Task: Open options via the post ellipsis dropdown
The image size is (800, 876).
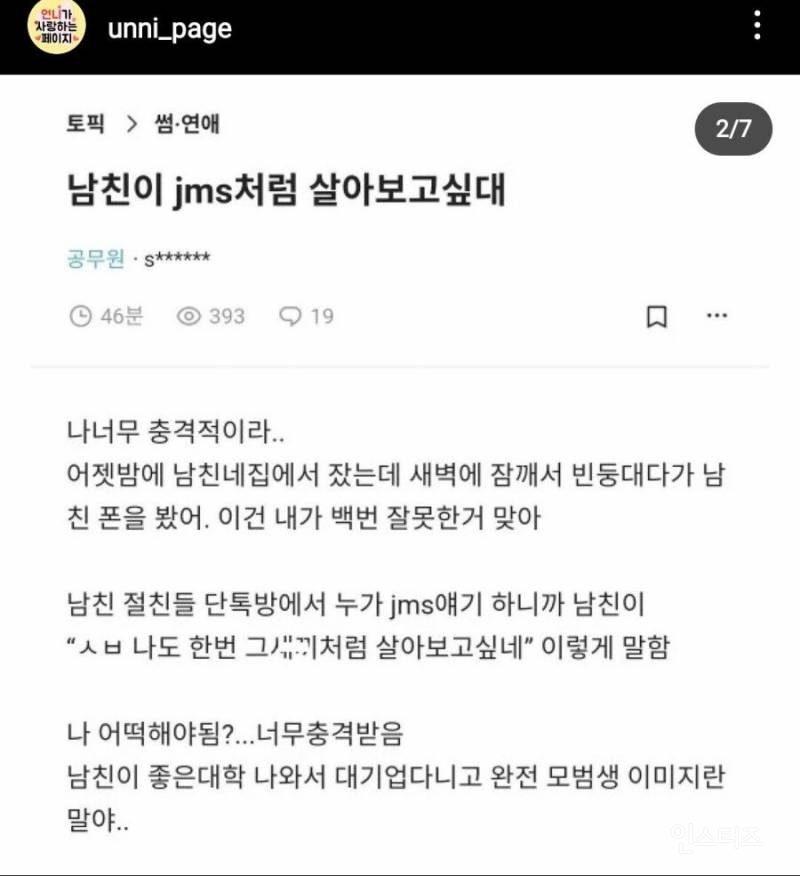Action: (x=716, y=316)
